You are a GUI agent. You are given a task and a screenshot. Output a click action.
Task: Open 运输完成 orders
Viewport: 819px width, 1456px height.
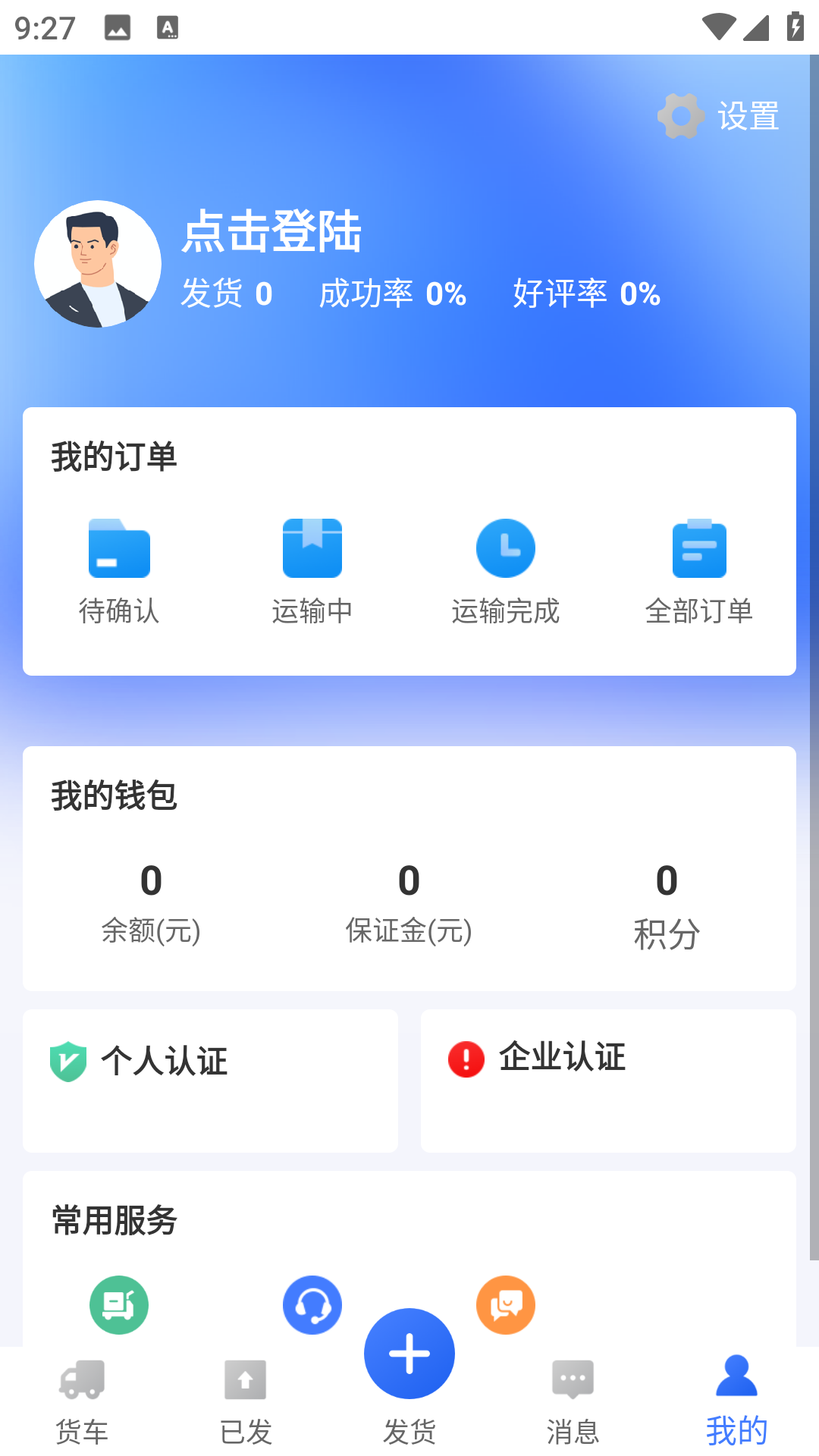pyautogui.click(x=506, y=570)
